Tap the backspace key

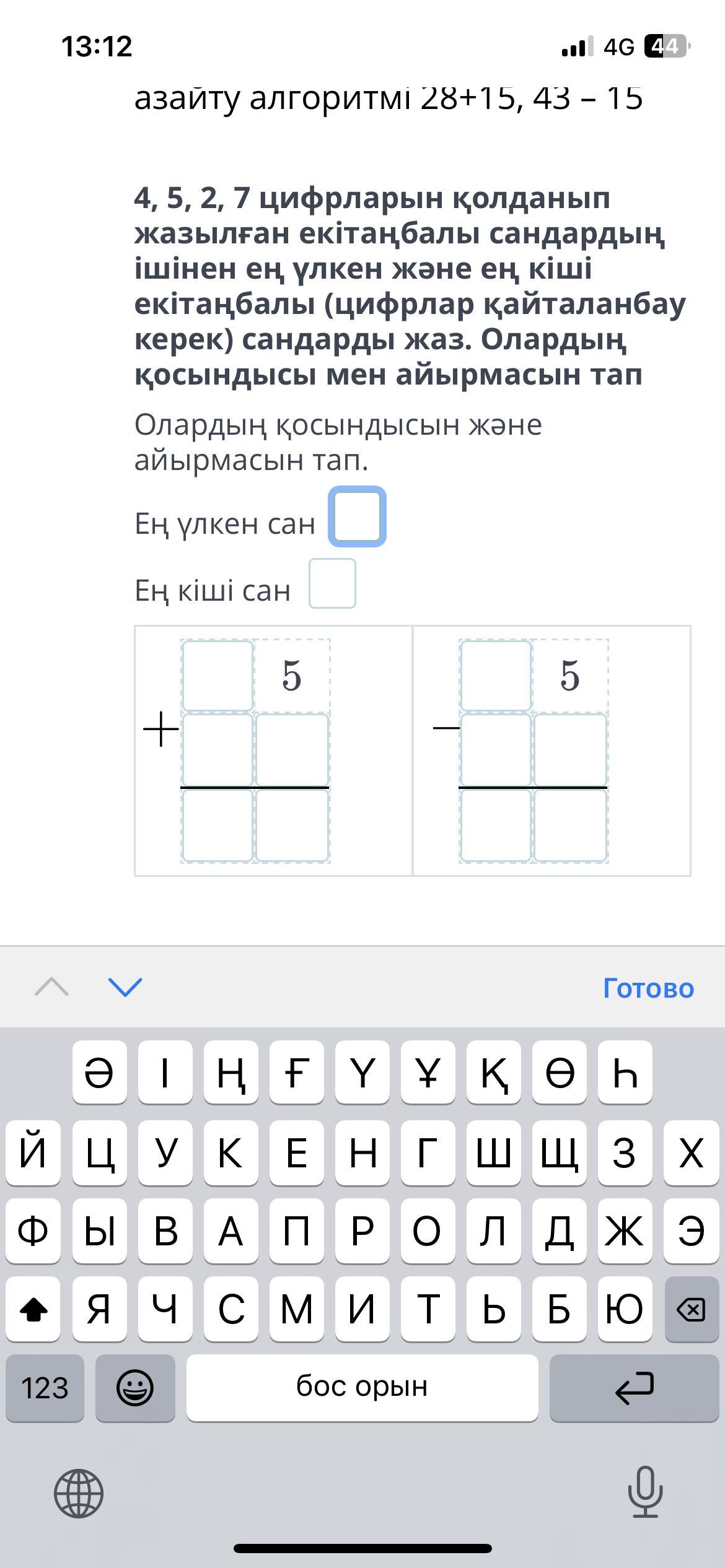point(691,1310)
